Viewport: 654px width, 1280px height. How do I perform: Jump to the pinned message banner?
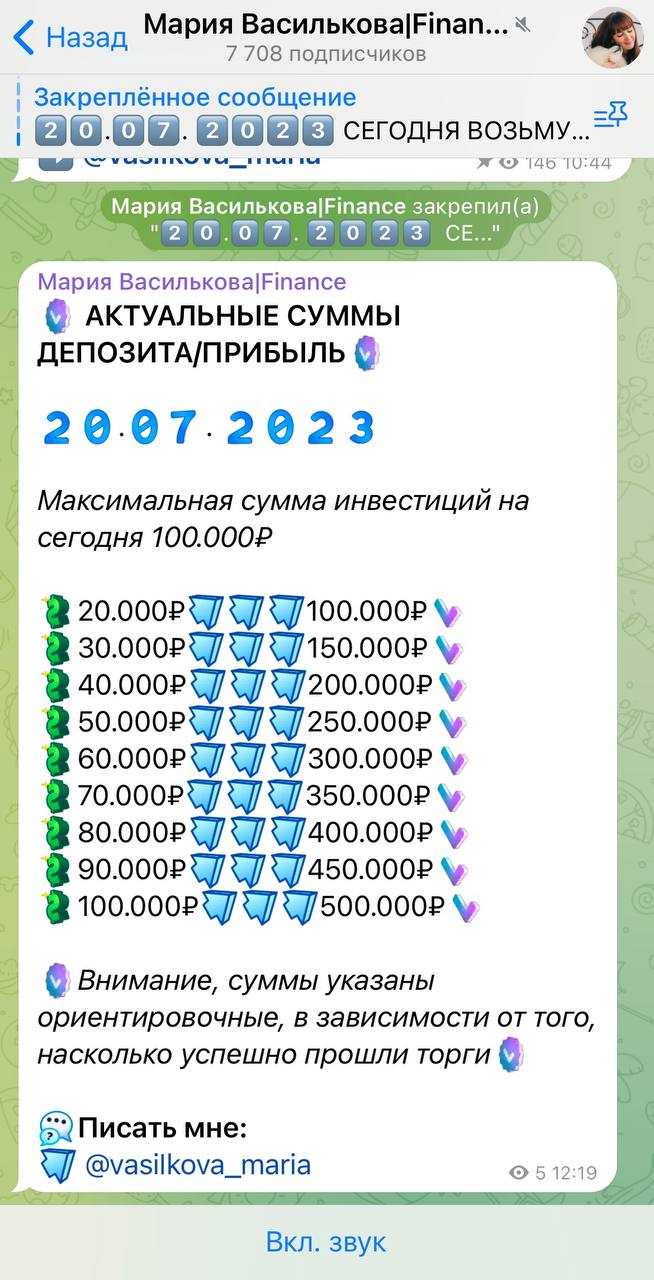[x=300, y=114]
